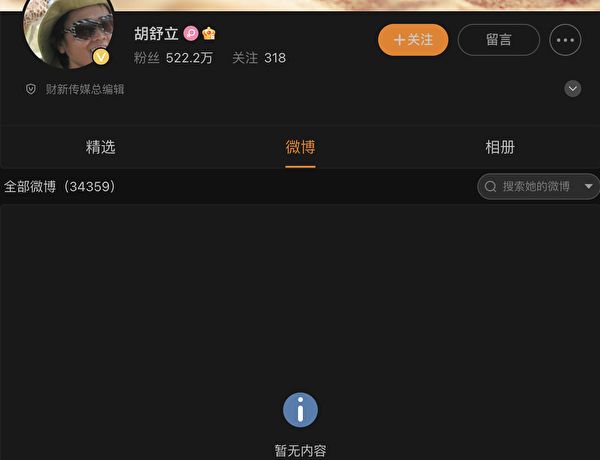The height and width of the screenshot is (460, 600).
Task: Open the 粉丝 522.2万 followers list
Action: [x=173, y=58]
